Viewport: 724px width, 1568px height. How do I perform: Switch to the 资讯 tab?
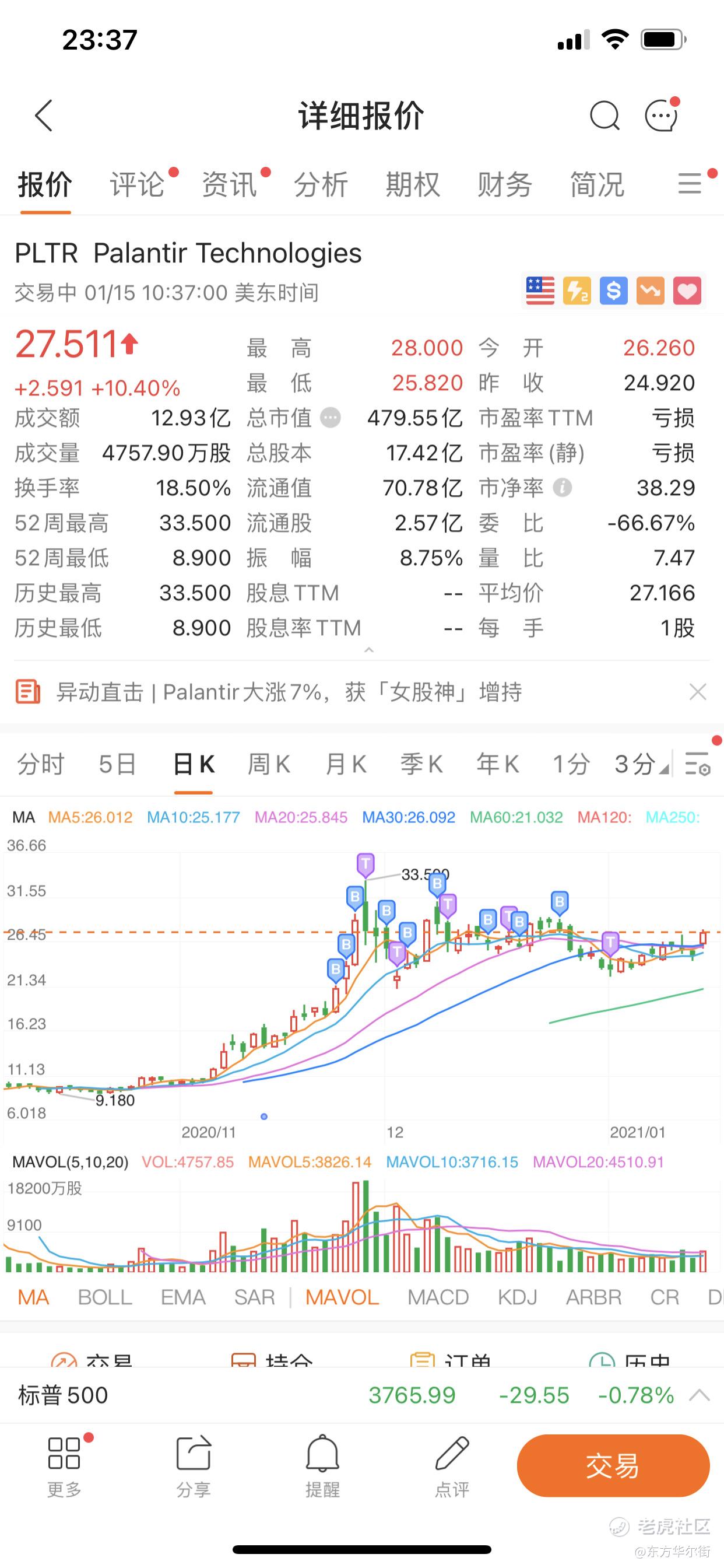pyautogui.click(x=229, y=184)
